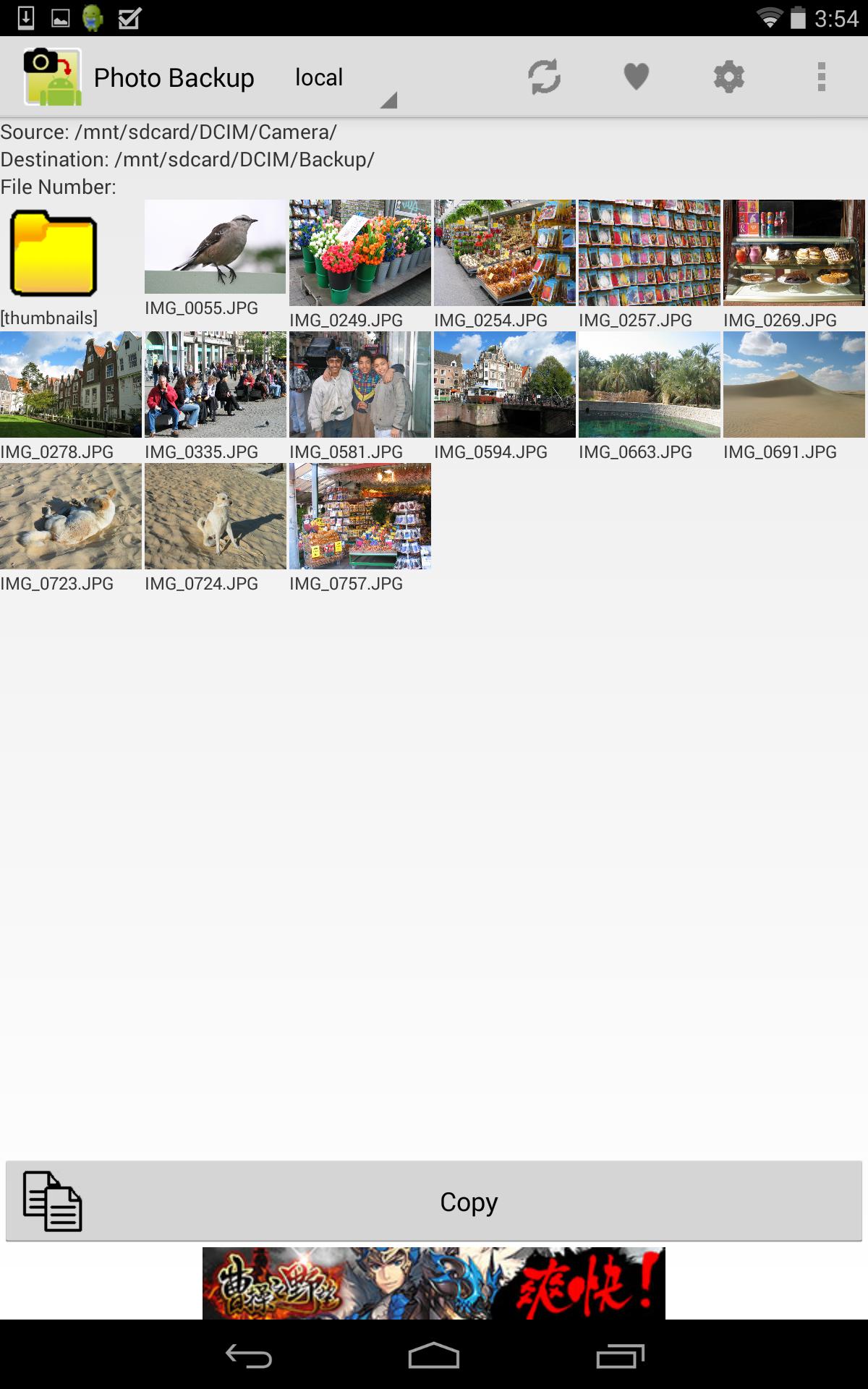Select photo IMG_0257.JPG
Image resolution: width=868 pixels, height=1389 pixels.
650,253
